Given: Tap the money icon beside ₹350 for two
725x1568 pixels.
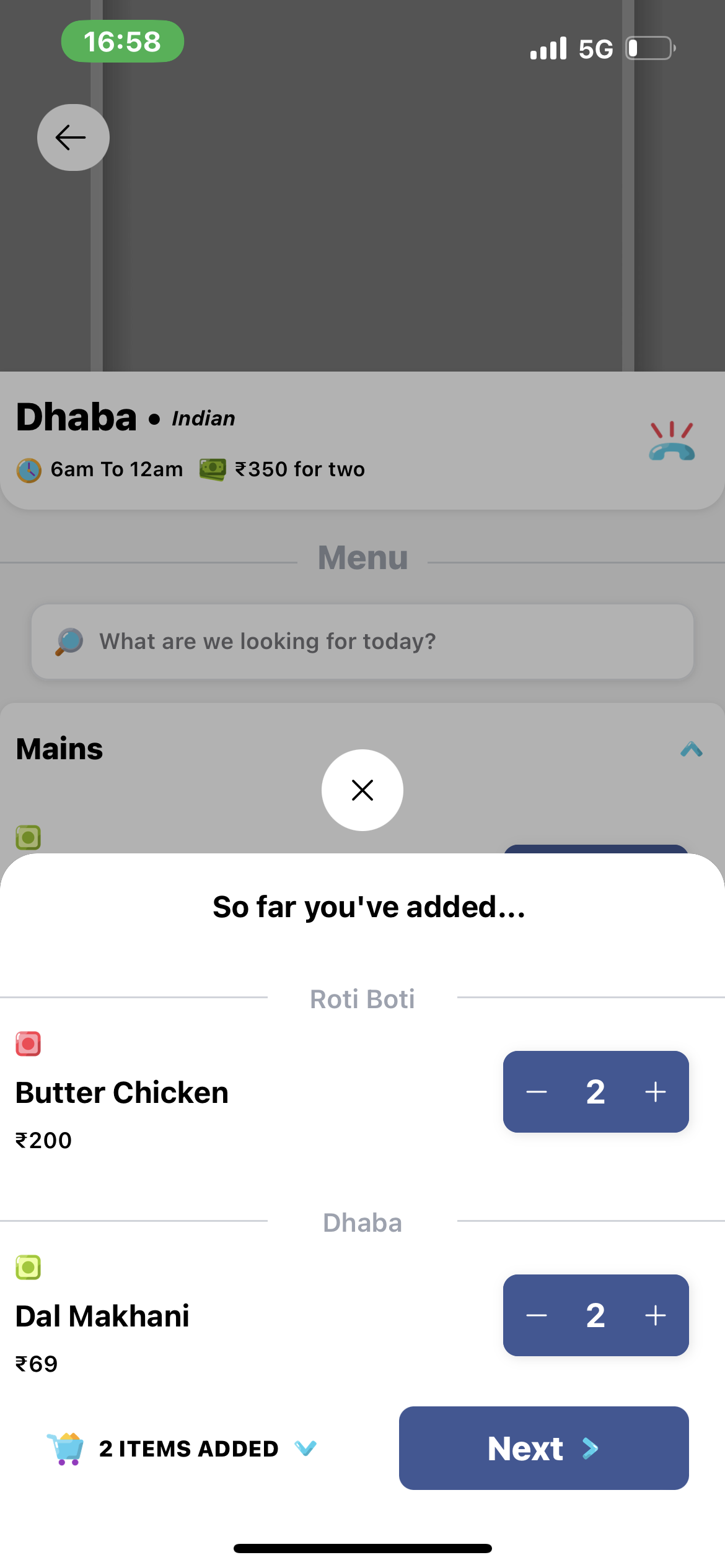Looking at the screenshot, I should pos(213,469).
